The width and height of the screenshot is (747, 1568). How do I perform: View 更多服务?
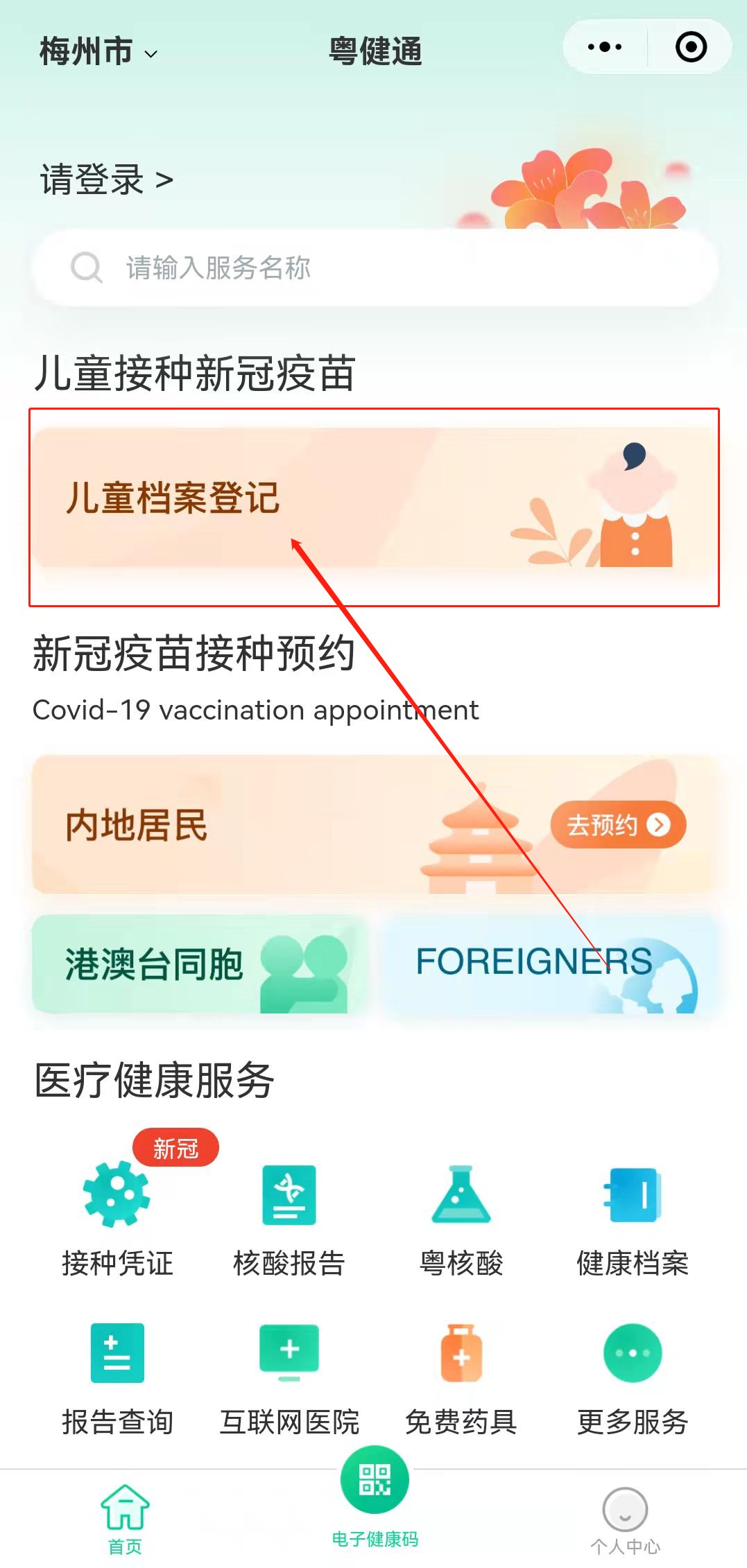tap(633, 1377)
